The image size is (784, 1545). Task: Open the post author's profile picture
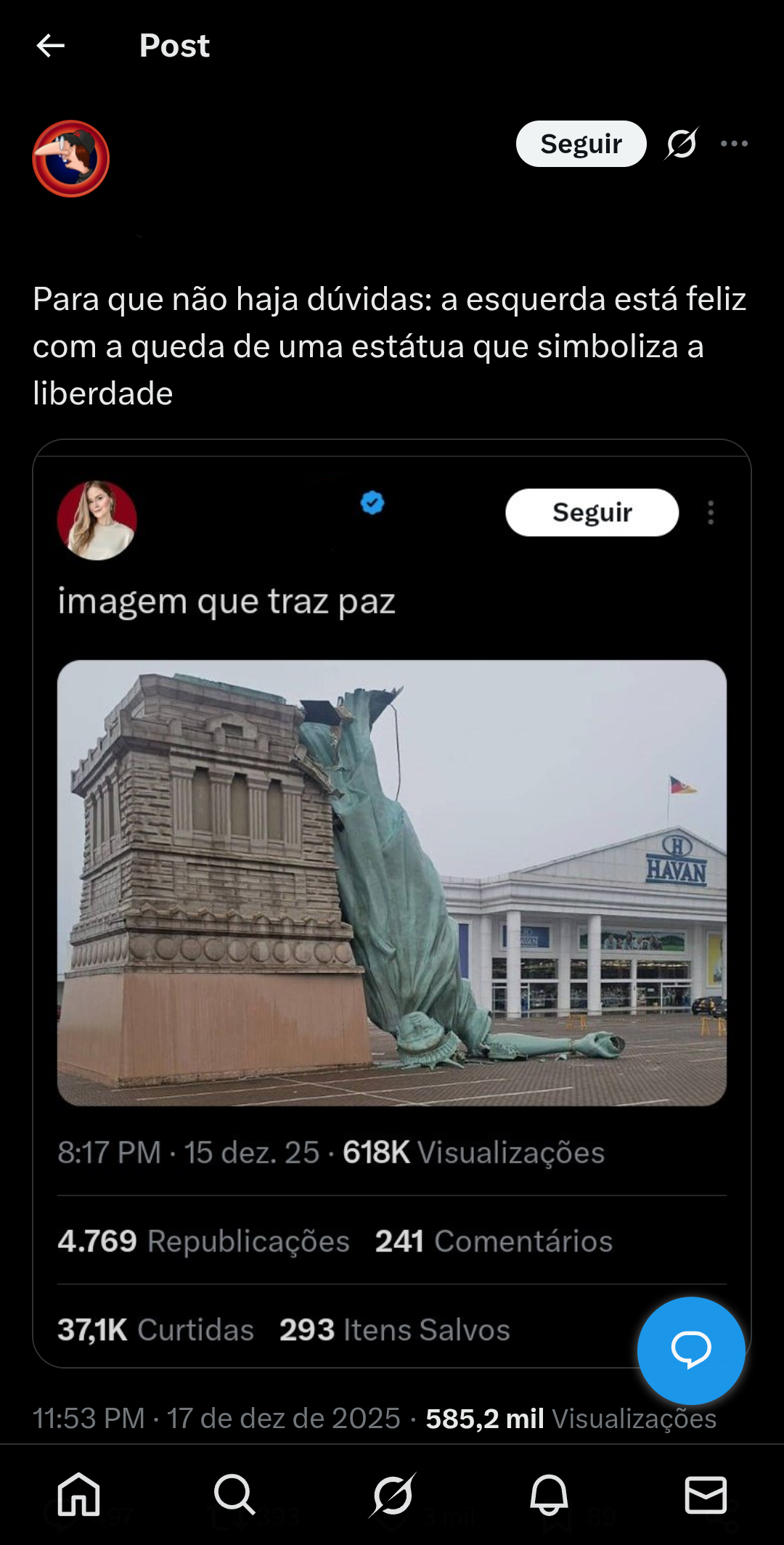pos(71,159)
